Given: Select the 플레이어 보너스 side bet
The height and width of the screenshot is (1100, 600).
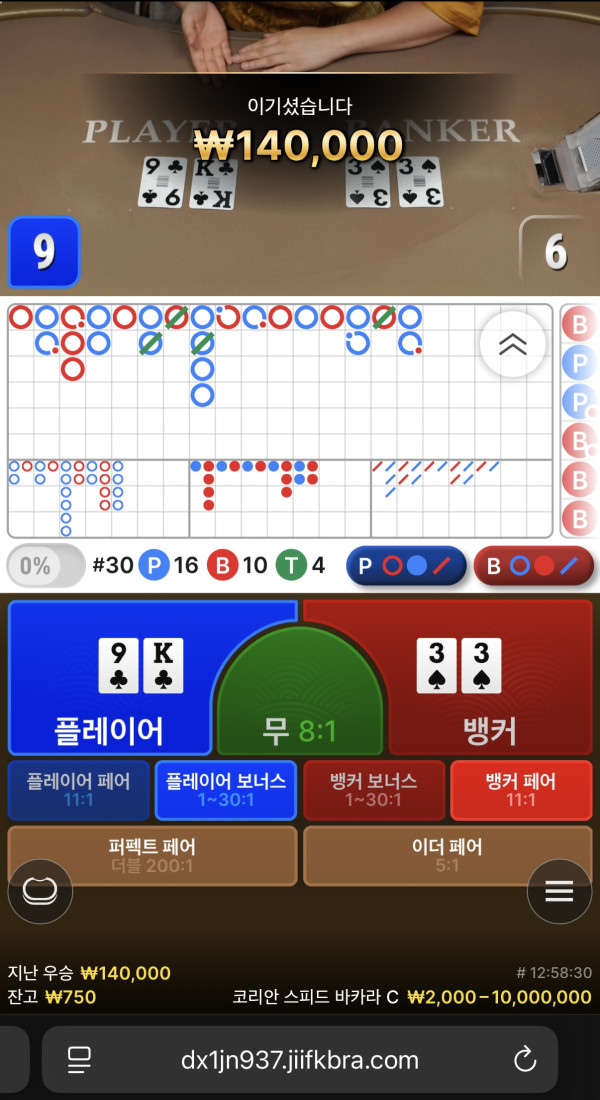Looking at the screenshot, I should click(226, 790).
